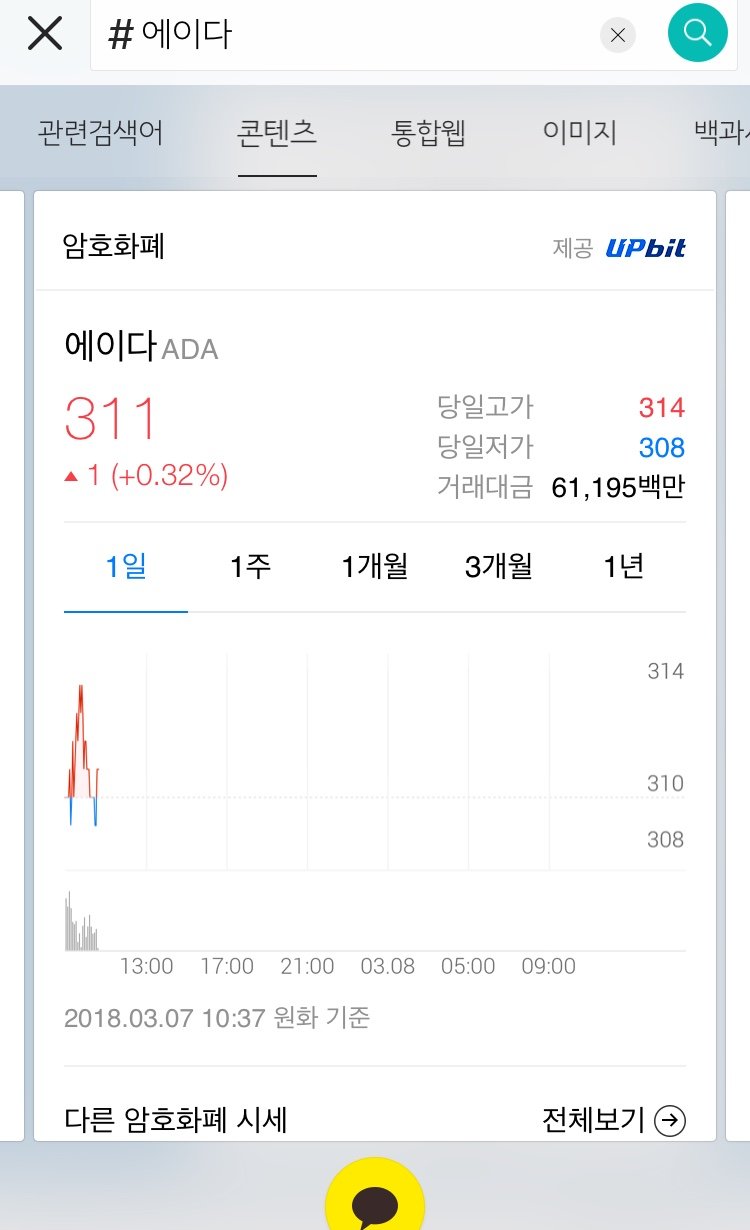750x1230 pixels.
Task: Switch to the 통합웹 tab
Action: coord(425,134)
